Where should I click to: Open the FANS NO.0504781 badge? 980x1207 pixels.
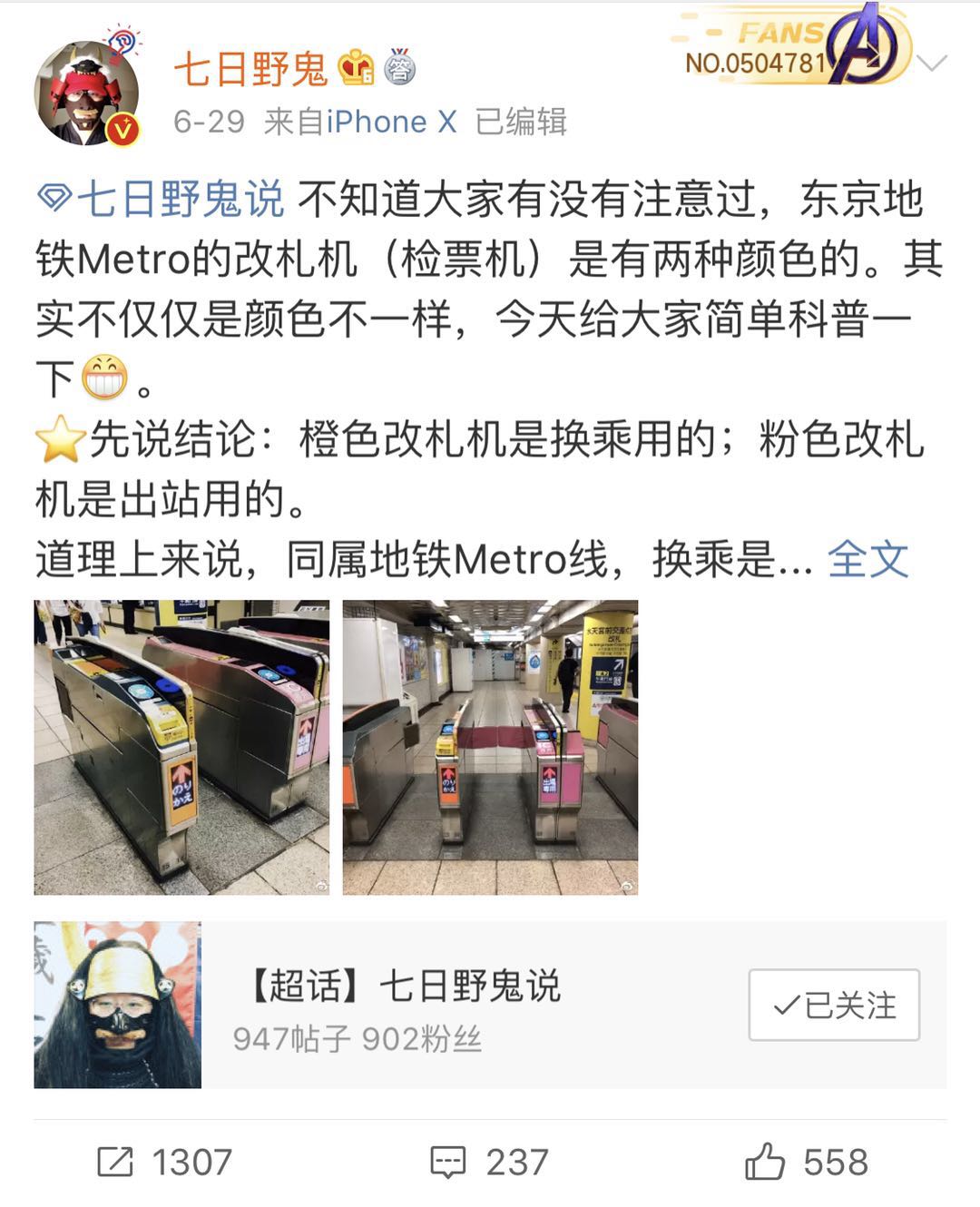coord(789,47)
